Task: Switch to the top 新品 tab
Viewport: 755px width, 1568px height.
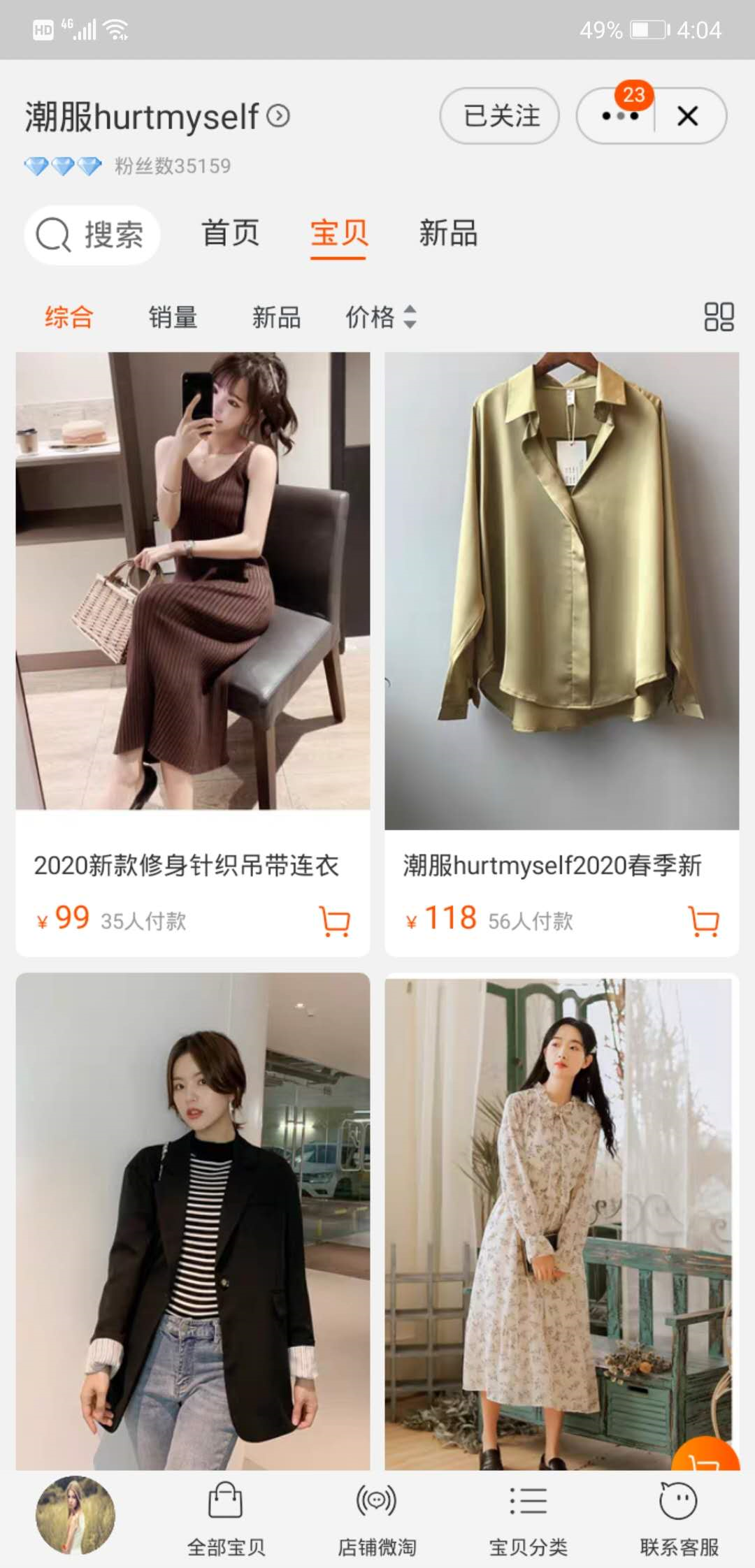Action: (448, 233)
